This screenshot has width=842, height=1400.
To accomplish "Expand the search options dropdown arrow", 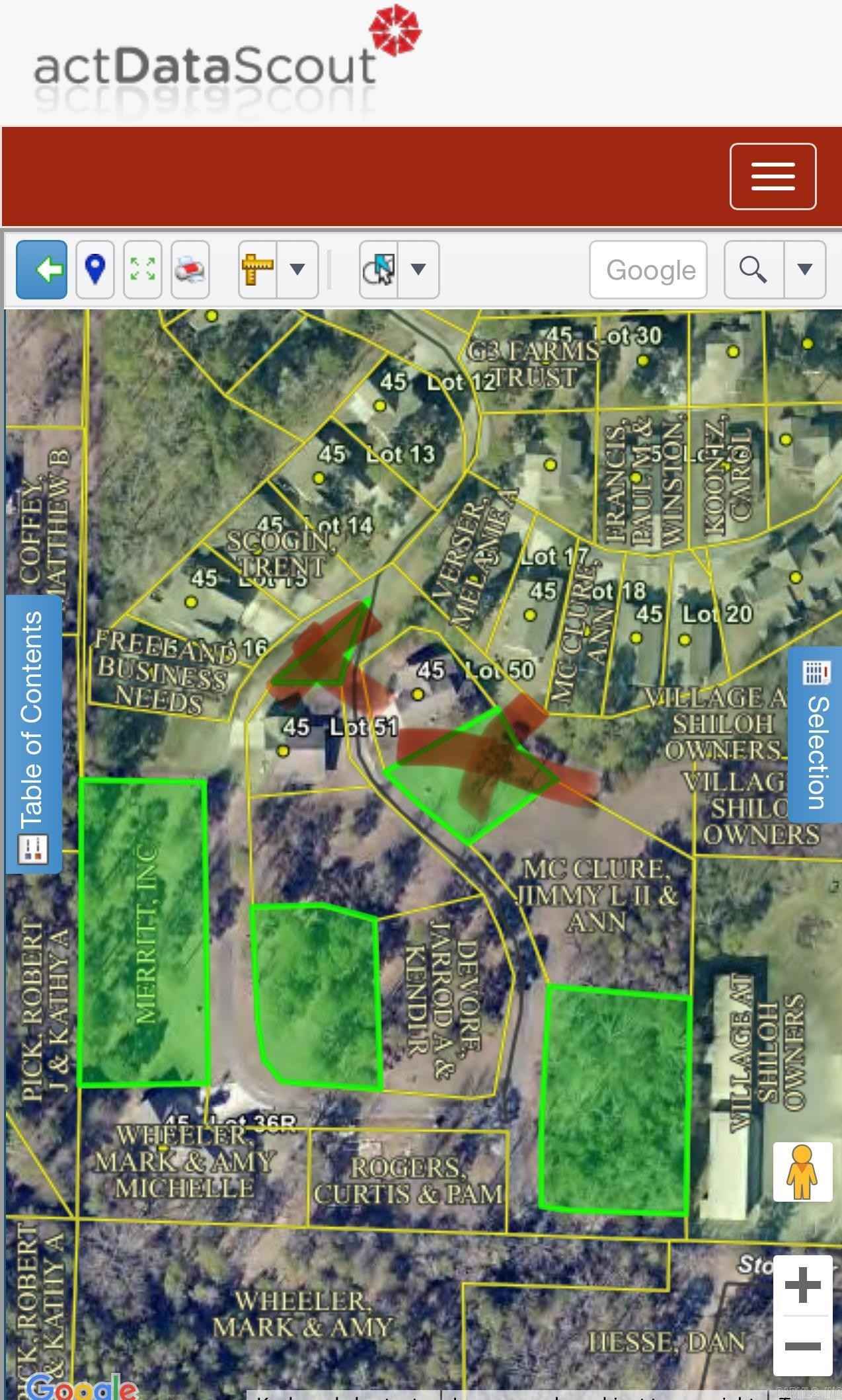I will tap(804, 269).
